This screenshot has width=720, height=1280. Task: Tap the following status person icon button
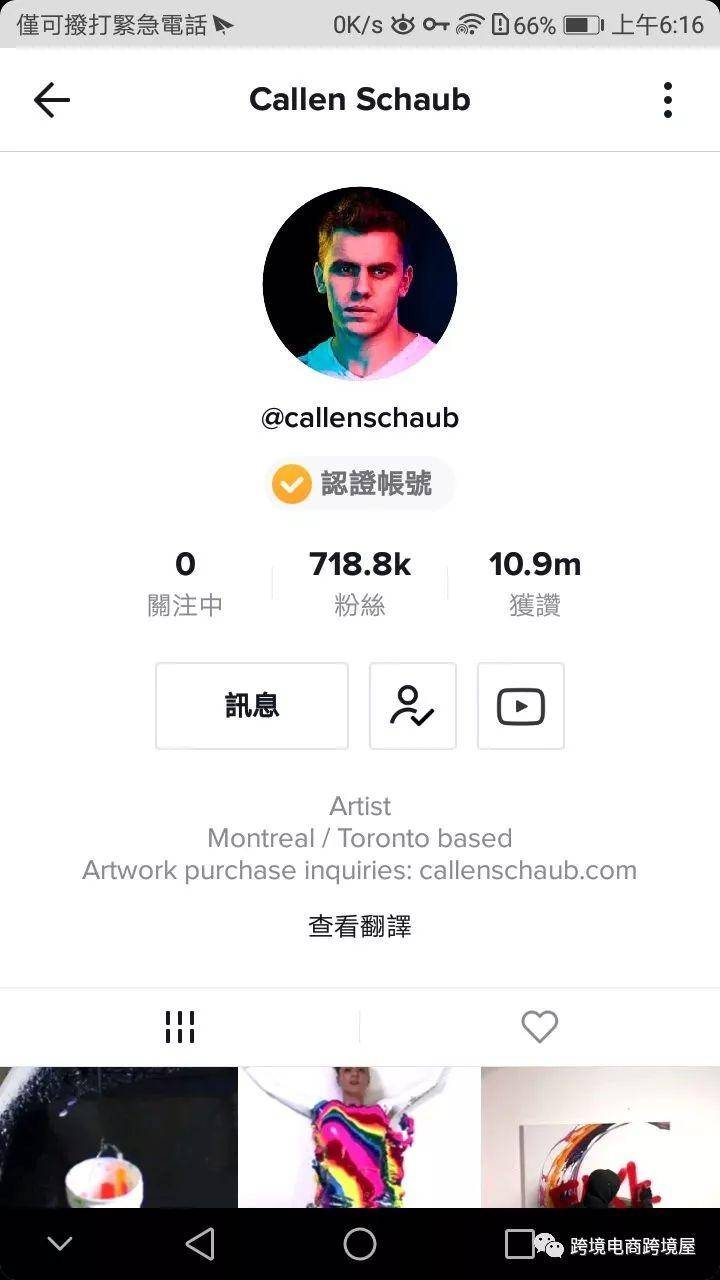(412, 706)
